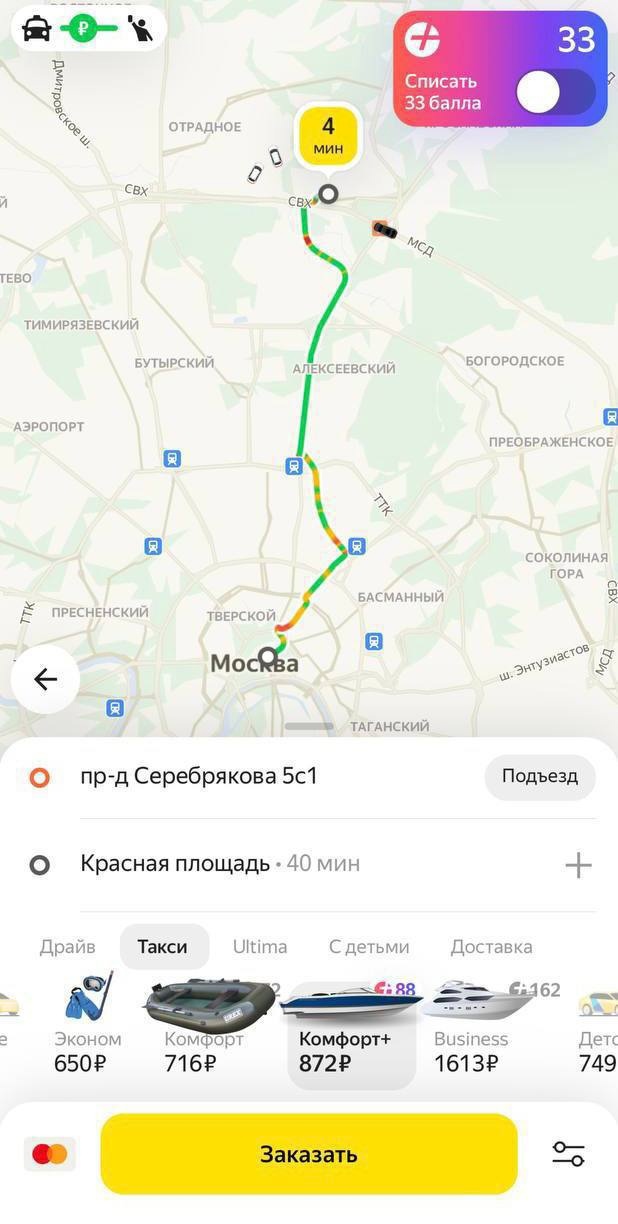Image resolution: width=618 pixels, height=1224 pixels.
Task: Edit destination Красная площадь
Action: [x=175, y=864]
